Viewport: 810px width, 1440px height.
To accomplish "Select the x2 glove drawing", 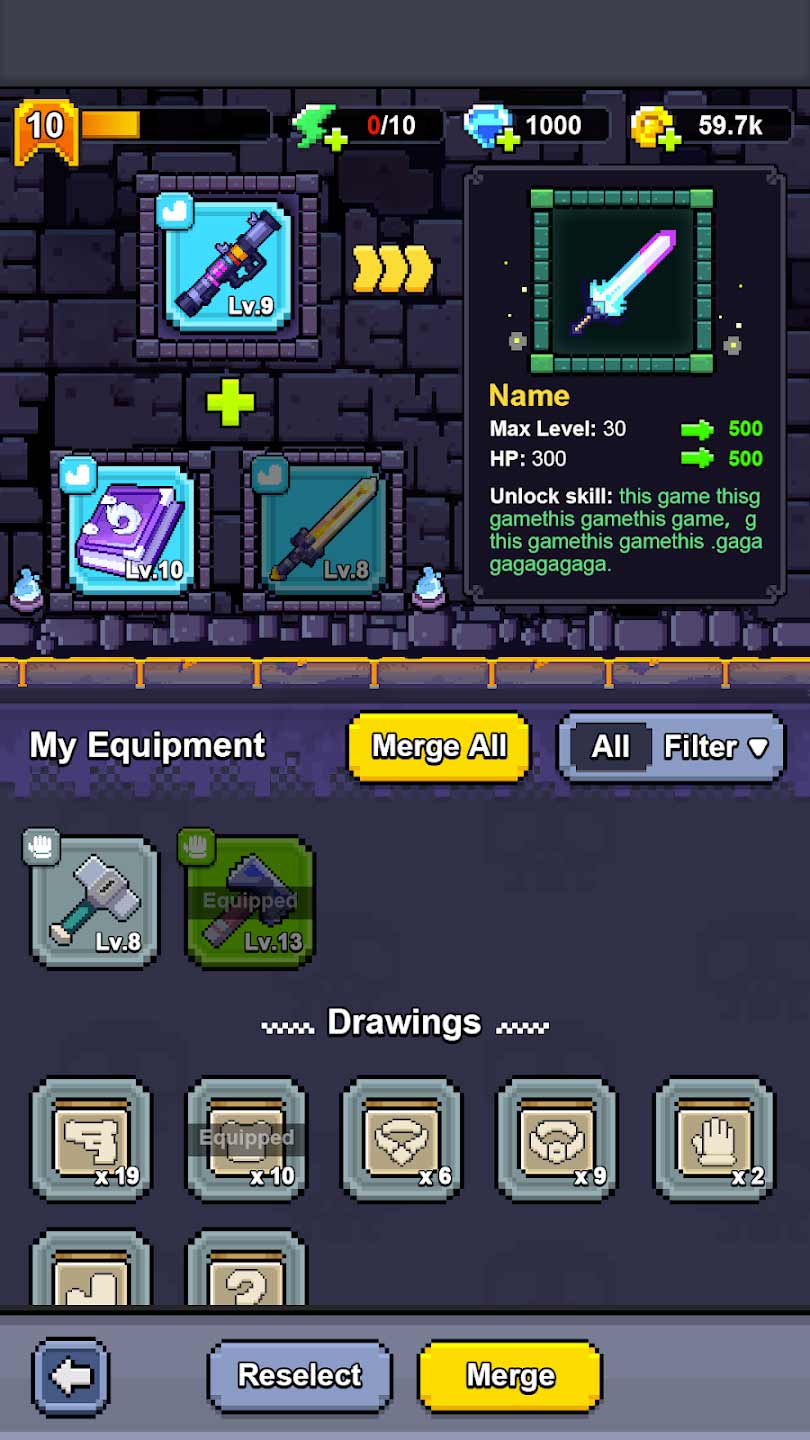I will [713, 1138].
